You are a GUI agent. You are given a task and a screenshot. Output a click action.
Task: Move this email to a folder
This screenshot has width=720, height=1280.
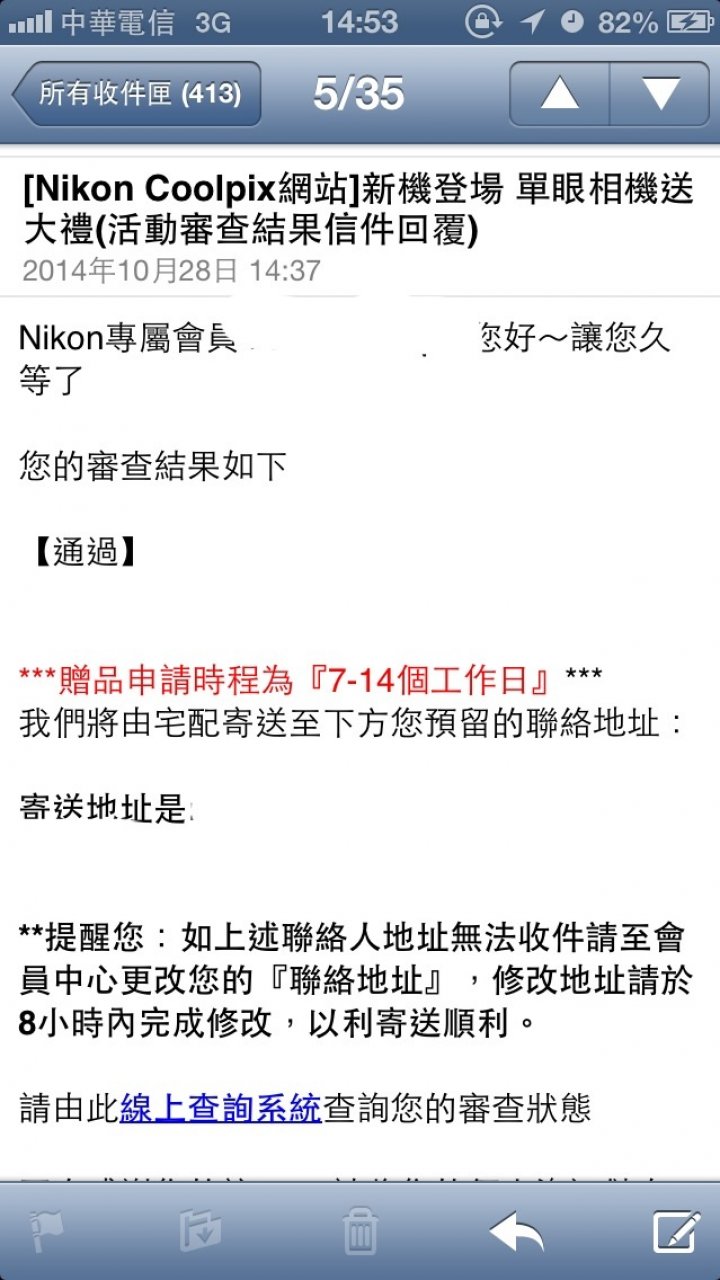point(200,1232)
